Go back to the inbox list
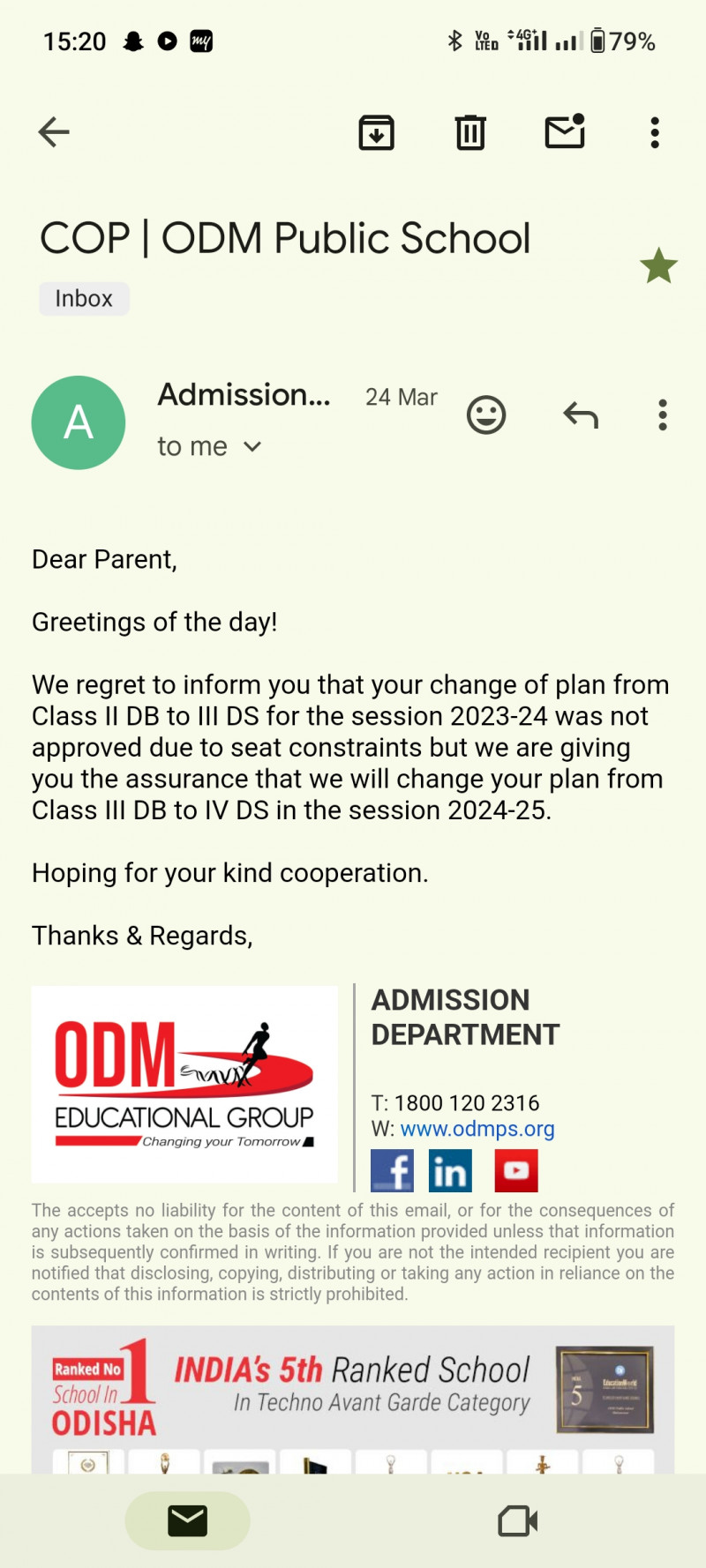Image resolution: width=706 pixels, height=1568 pixels. [54, 132]
